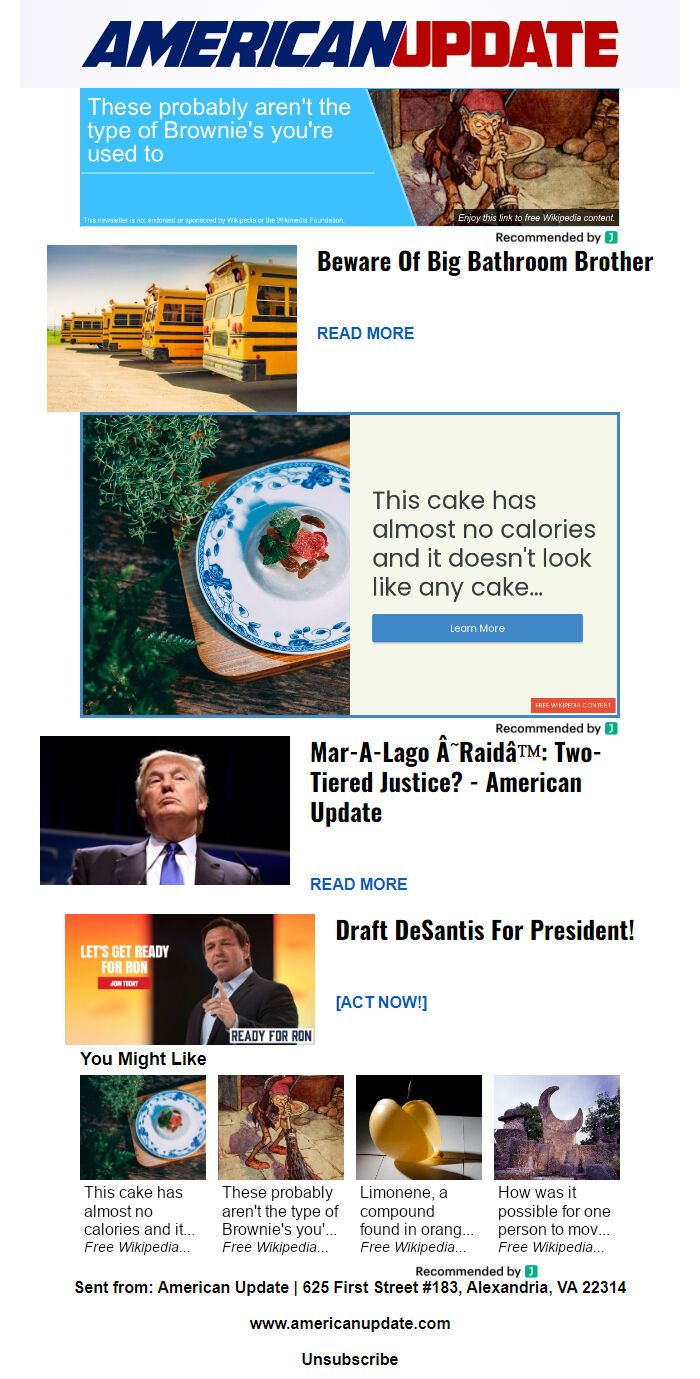This screenshot has height=1379, width=700.
Task: Tap READ MORE under Mar-A-Lago article
Action: [x=358, y=884]
